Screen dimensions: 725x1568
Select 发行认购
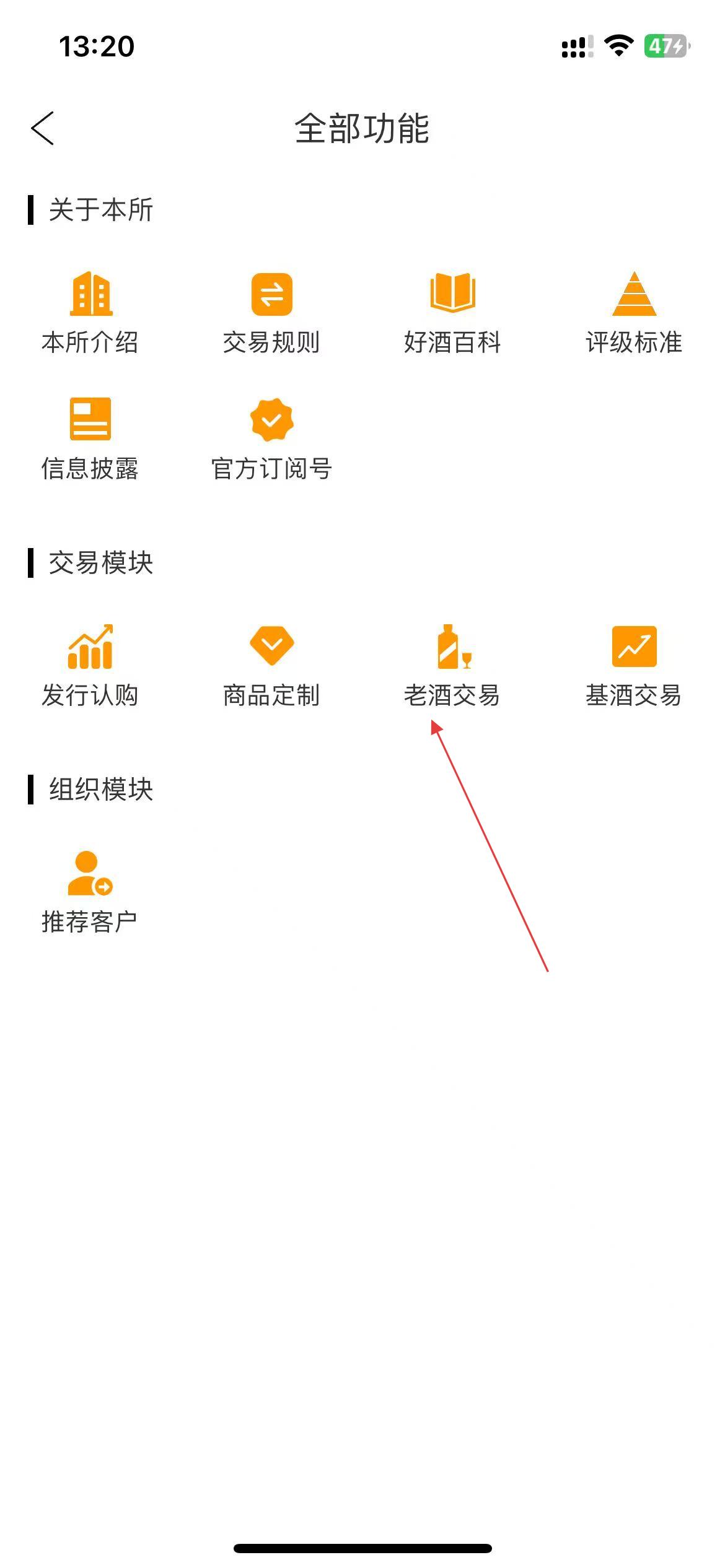click(x=90, y=666)
